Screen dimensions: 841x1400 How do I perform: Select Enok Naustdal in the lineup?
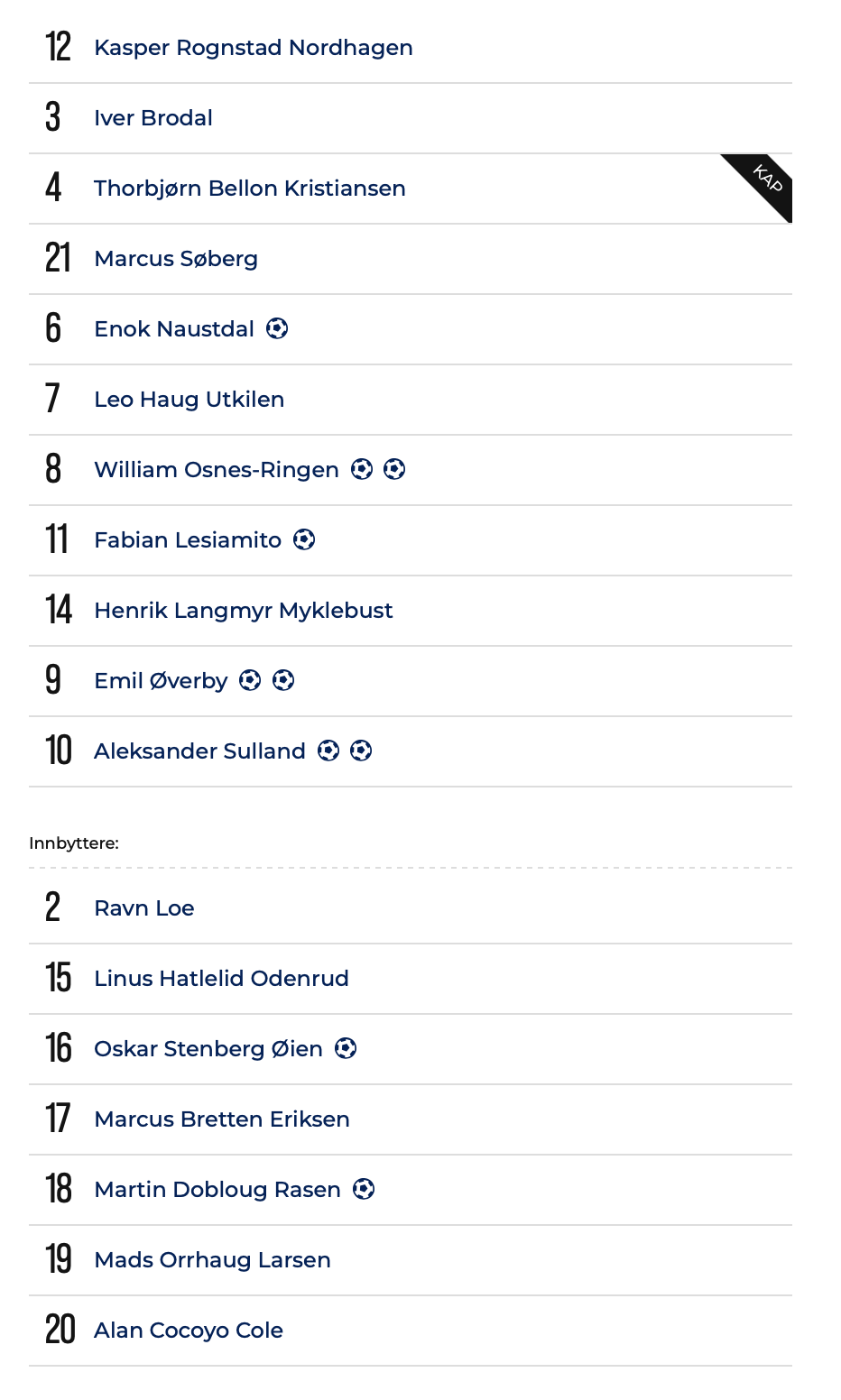pyautogui.click(x=174, y=329)
